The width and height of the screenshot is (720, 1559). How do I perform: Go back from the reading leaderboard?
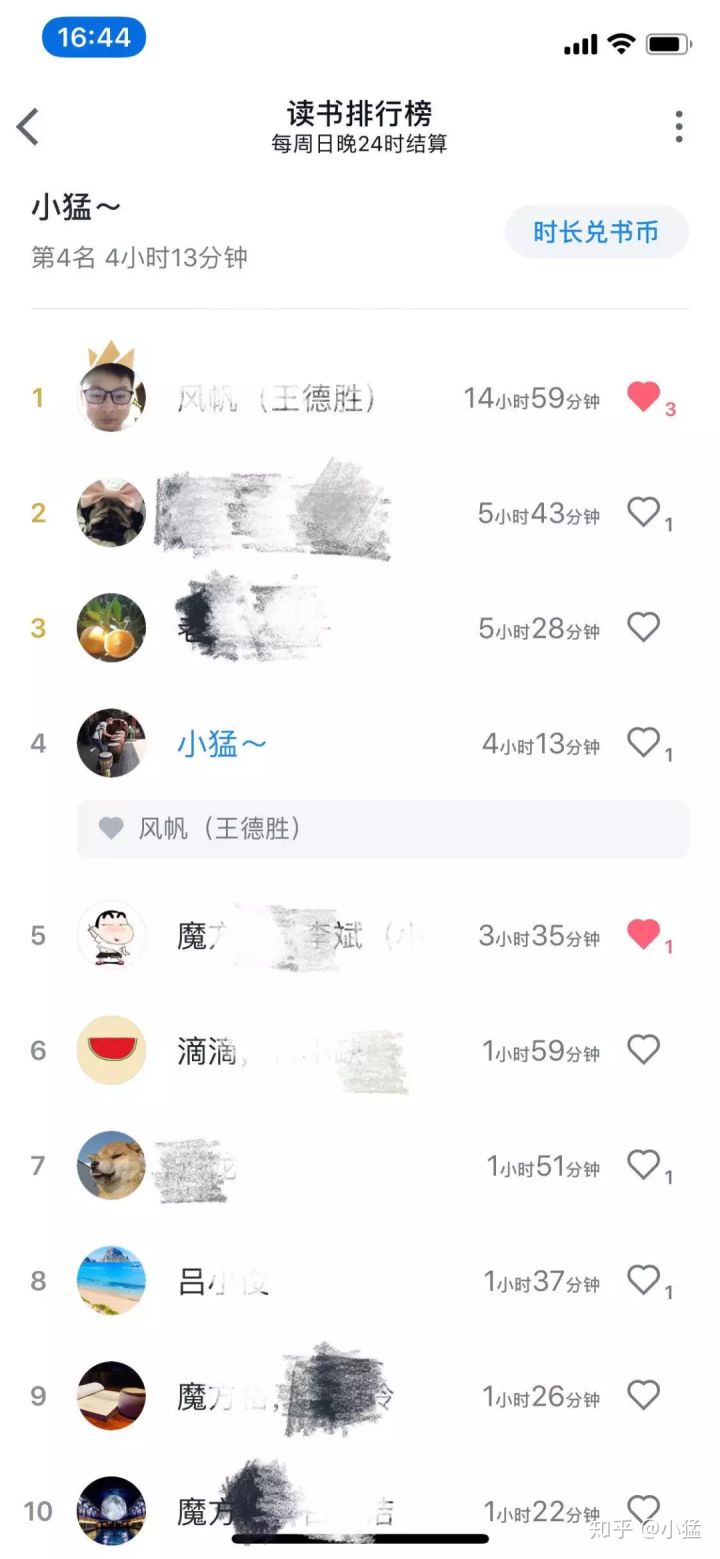tap(28, 127)
